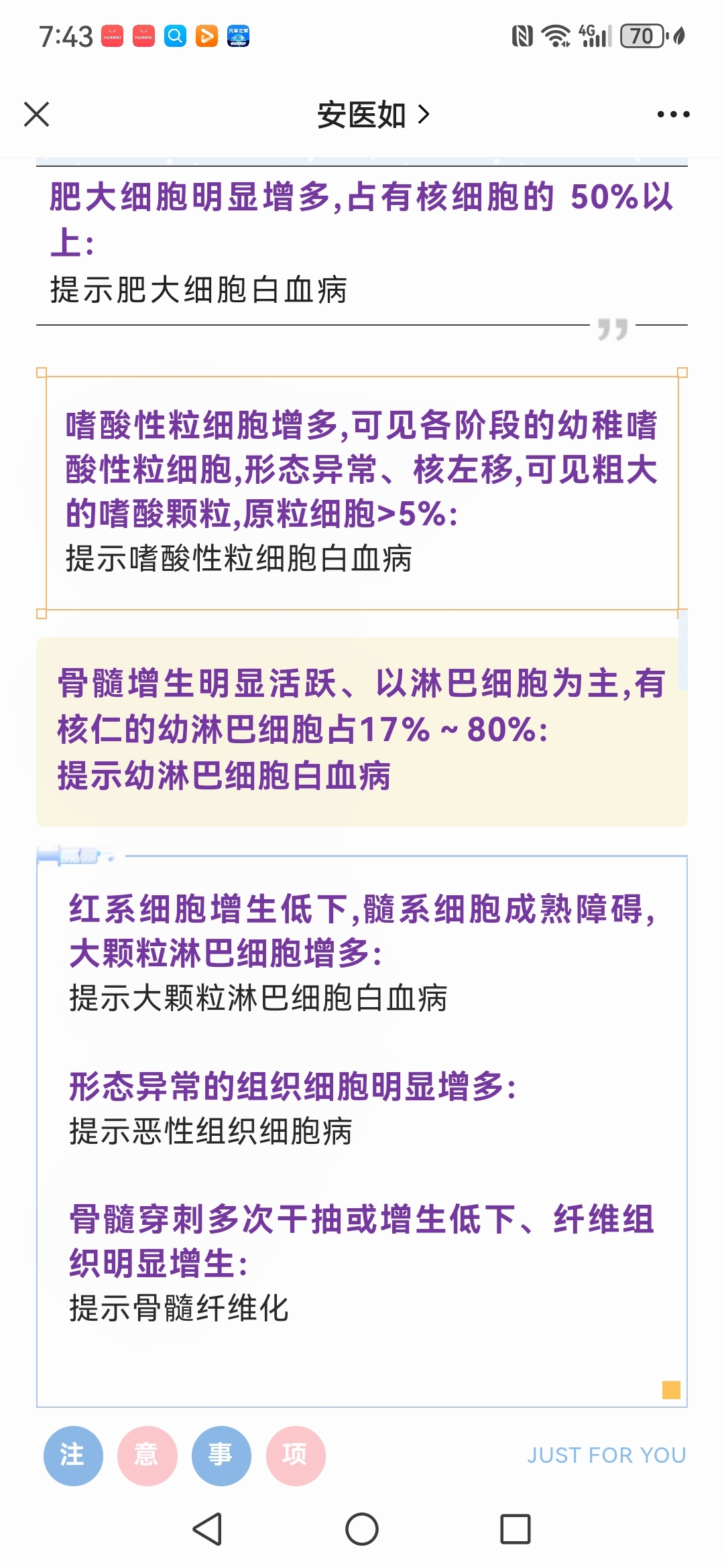Open the recent apps overview
Image resolution: width=724 pixels, height=1568 pixels.
tap(516, 1529)
